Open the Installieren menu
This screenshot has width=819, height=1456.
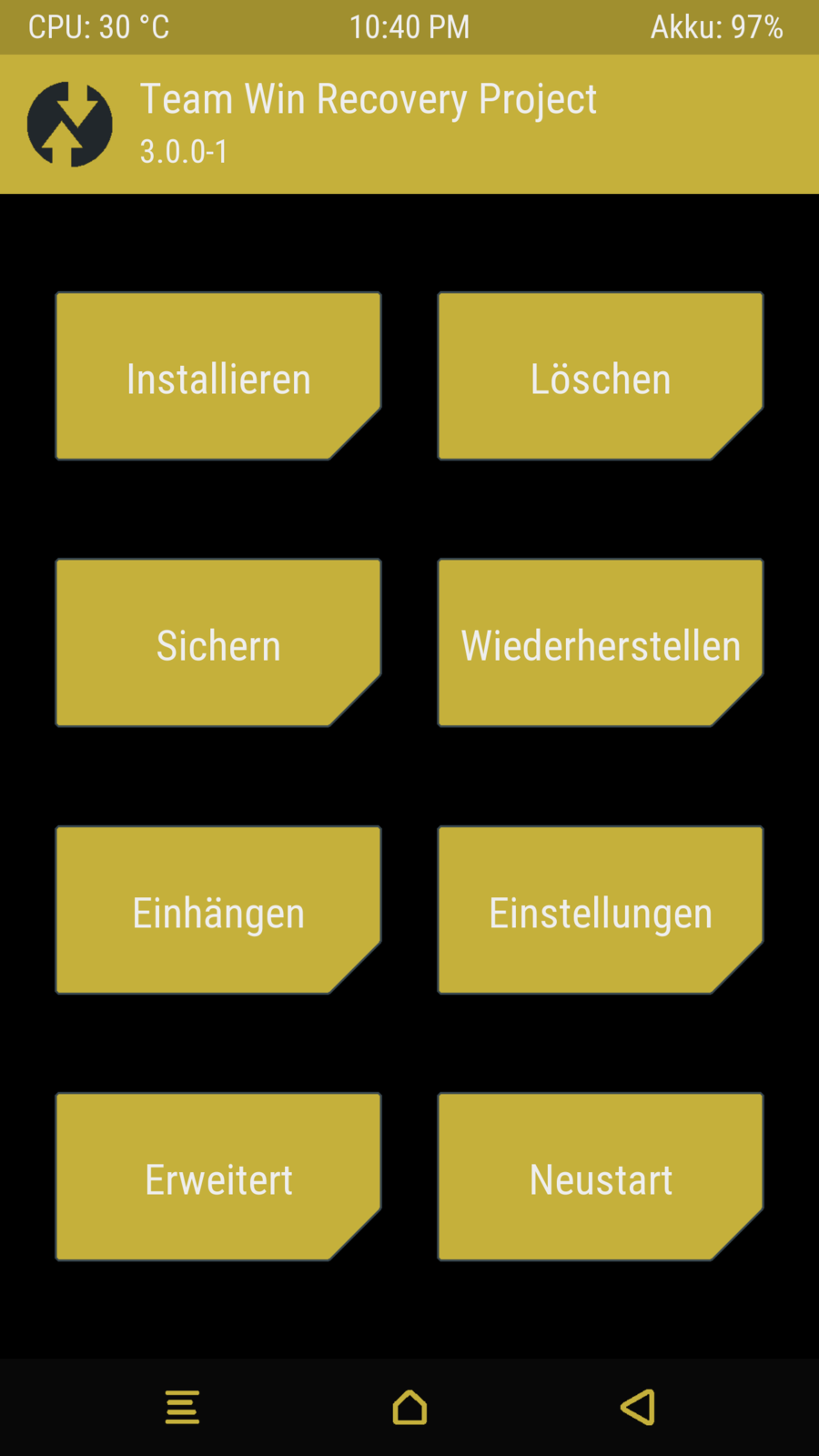(218, 377)
